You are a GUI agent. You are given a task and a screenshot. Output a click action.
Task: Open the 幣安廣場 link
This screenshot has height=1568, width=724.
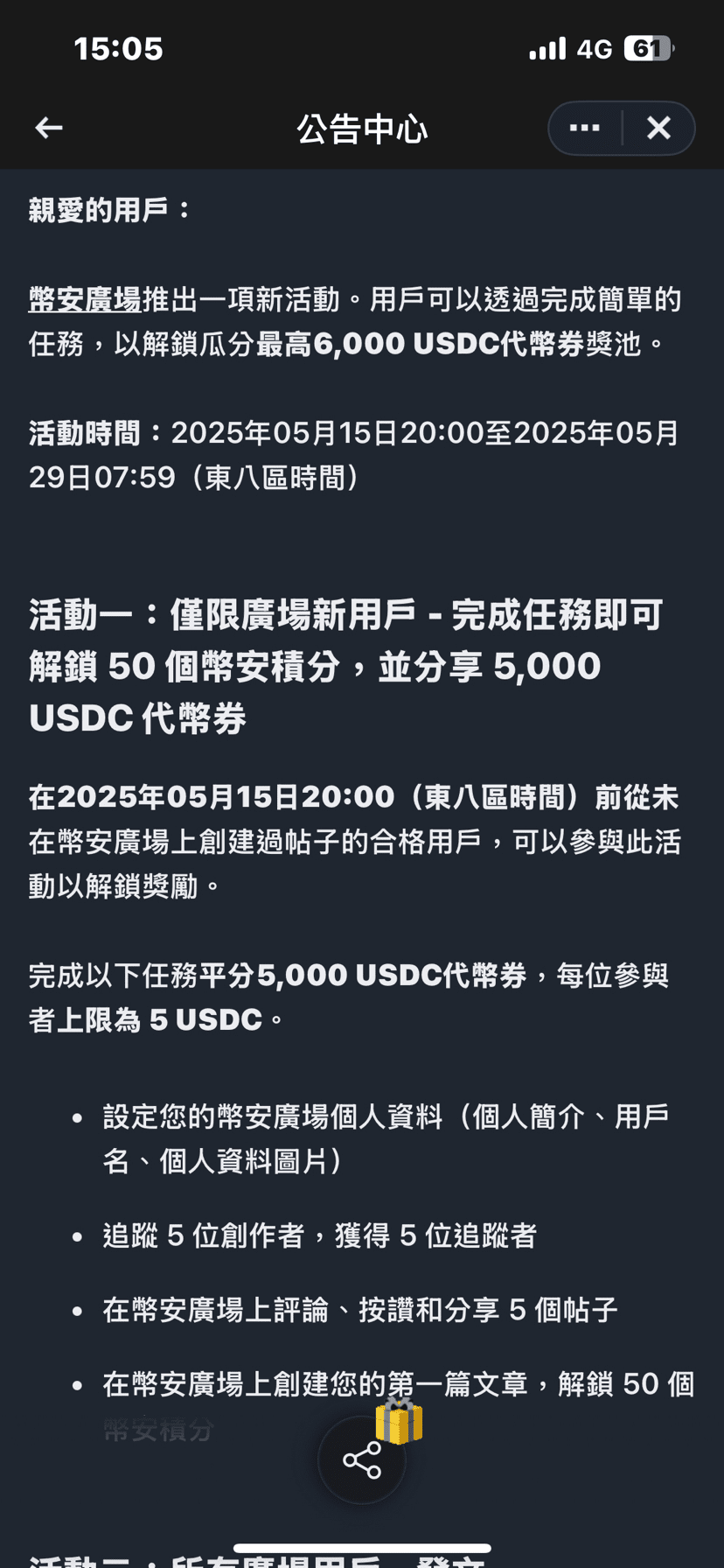(x=85, y=299)
